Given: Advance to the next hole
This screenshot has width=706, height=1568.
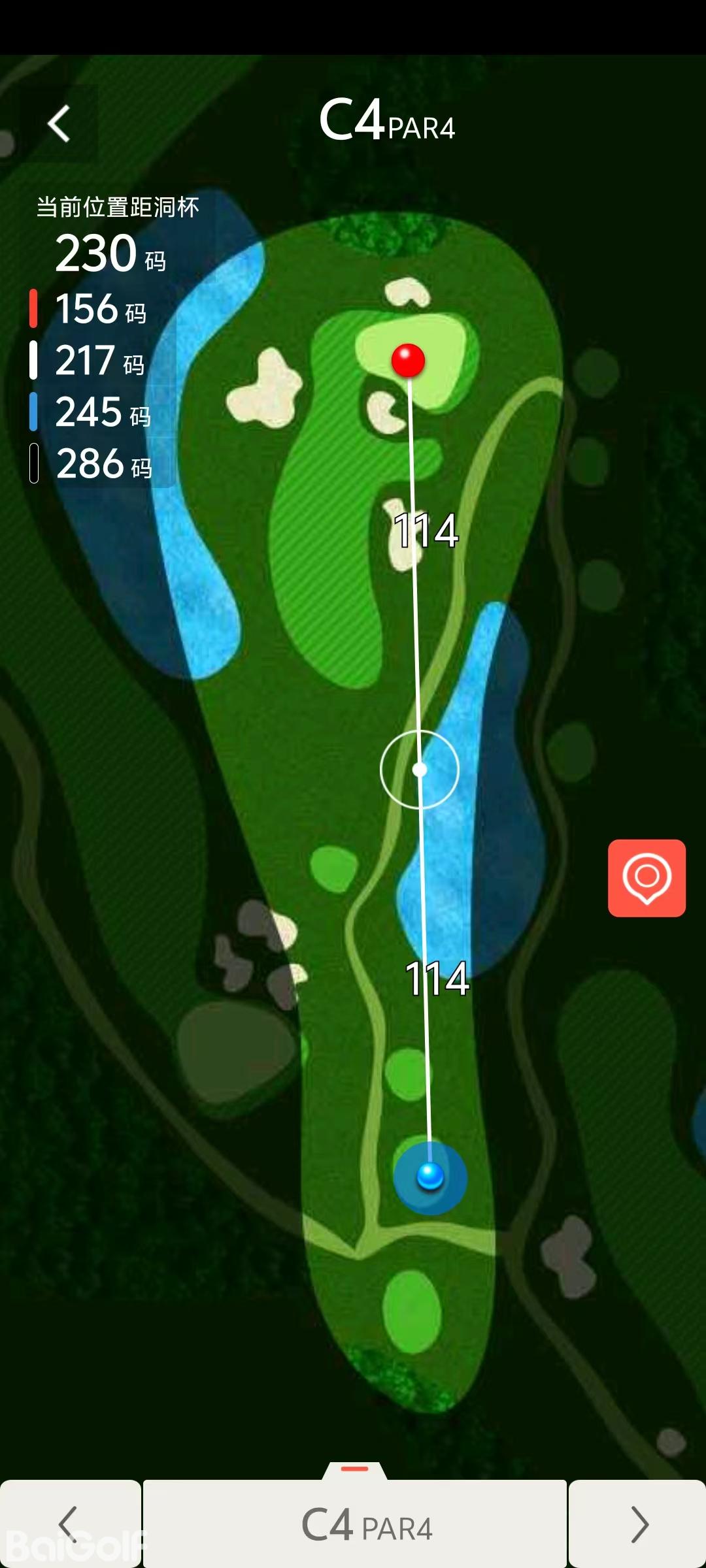Looking at the screenshot, I should click(637, 1524).
